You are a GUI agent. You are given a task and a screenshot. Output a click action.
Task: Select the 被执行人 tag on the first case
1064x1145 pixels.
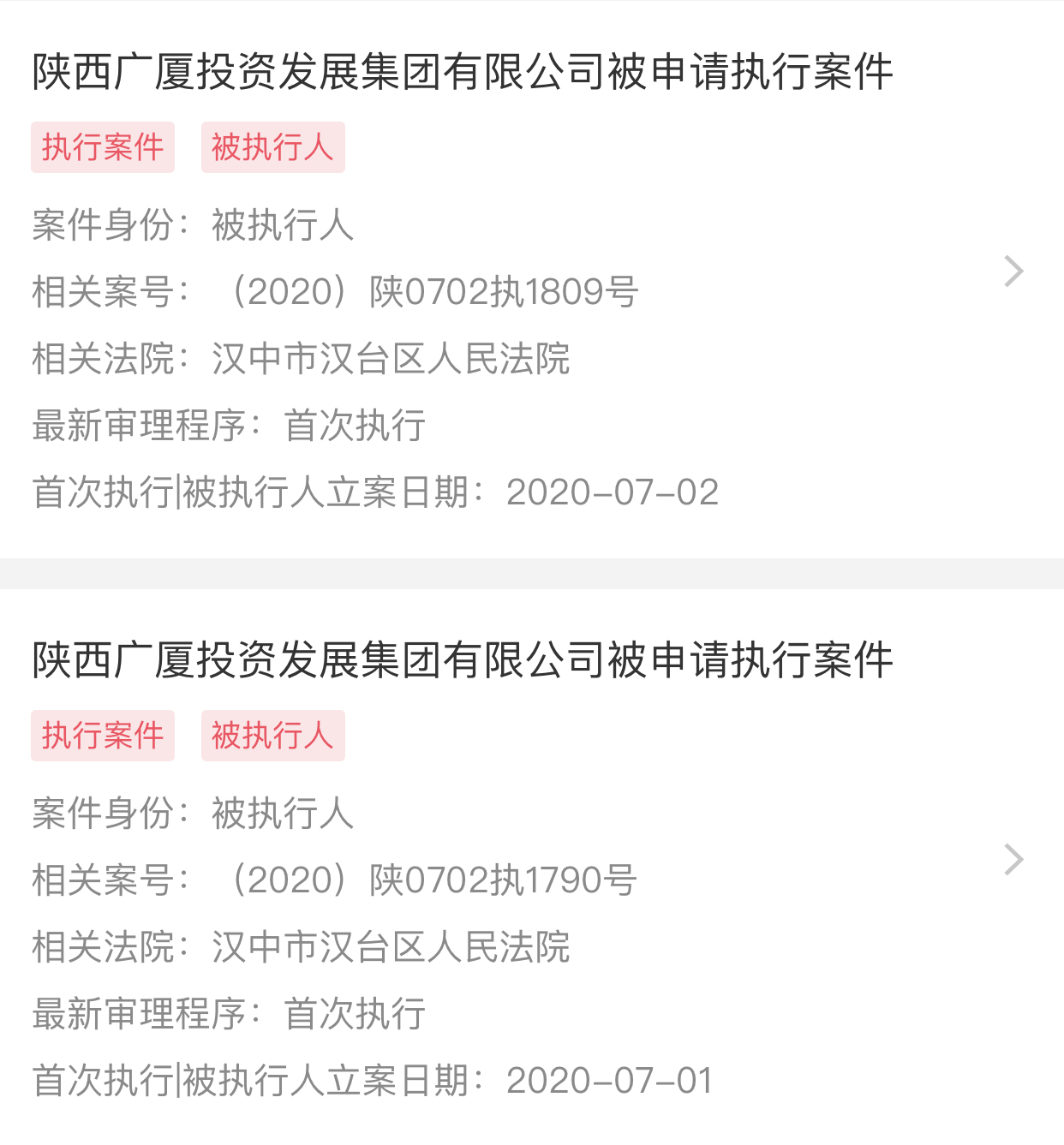[x=272, y=147]
